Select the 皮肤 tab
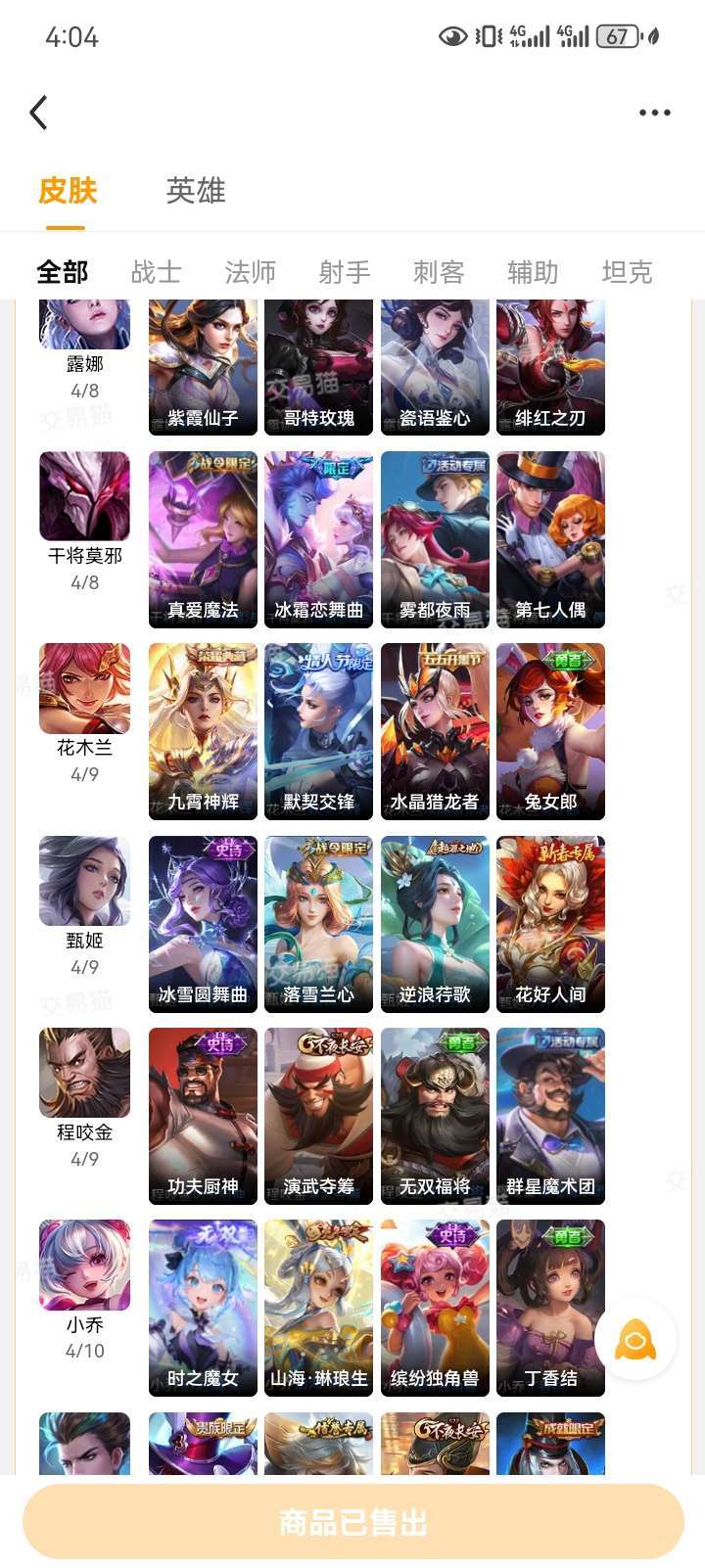Screen dimensions: 705x1568 [x=68, y=190]
